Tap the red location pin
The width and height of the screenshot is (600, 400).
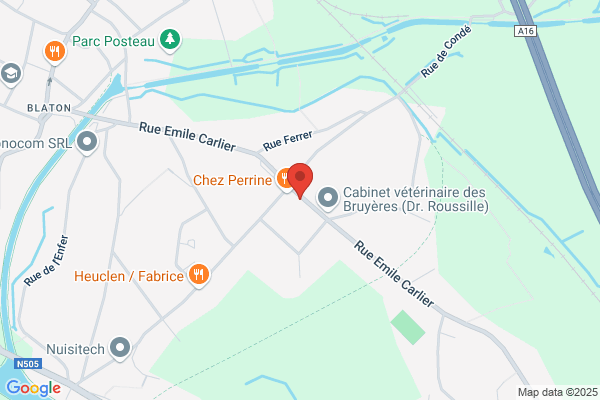click(x=300, y=180)
